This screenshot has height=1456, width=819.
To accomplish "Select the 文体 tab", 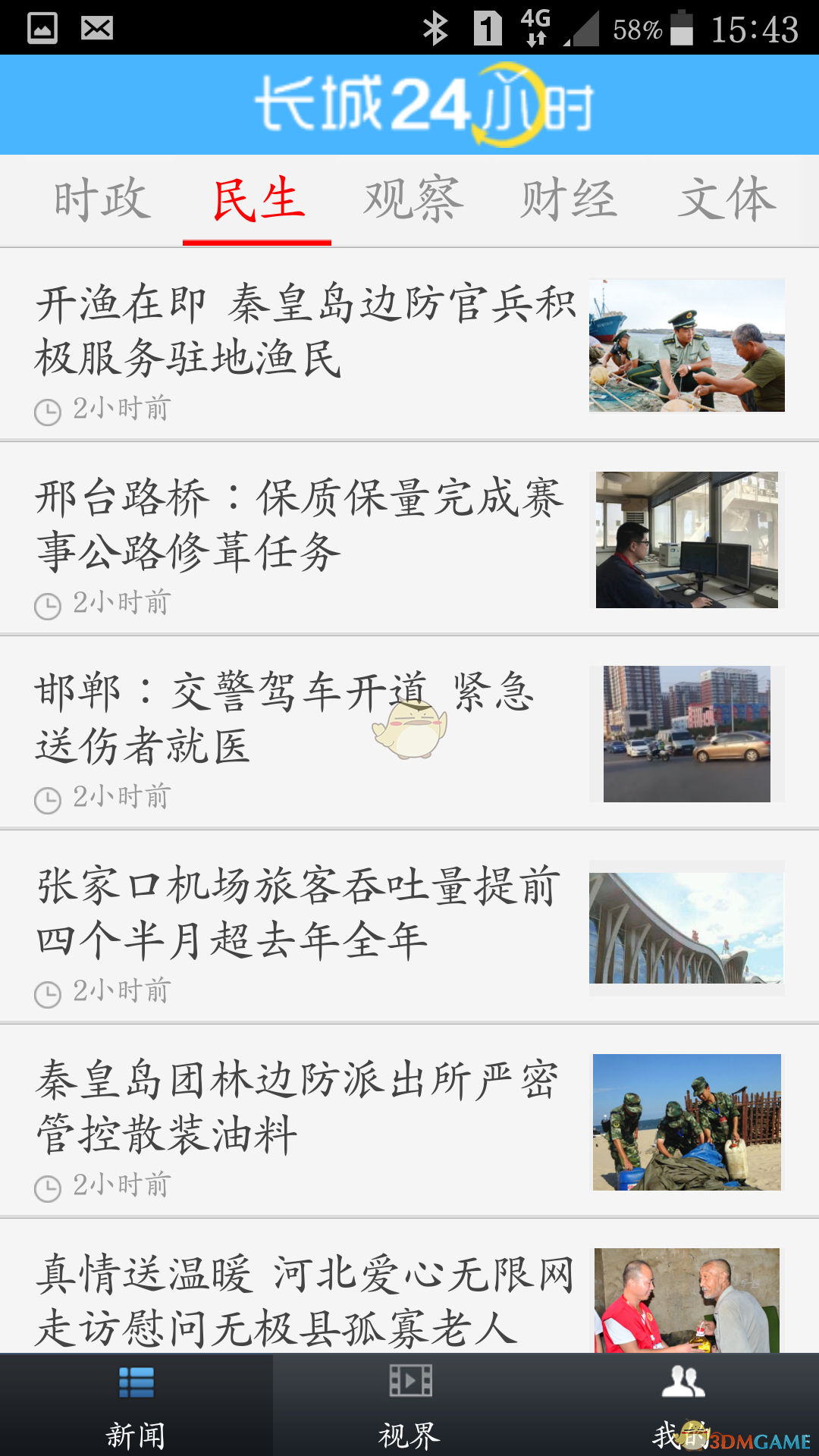I will [730, 199].
